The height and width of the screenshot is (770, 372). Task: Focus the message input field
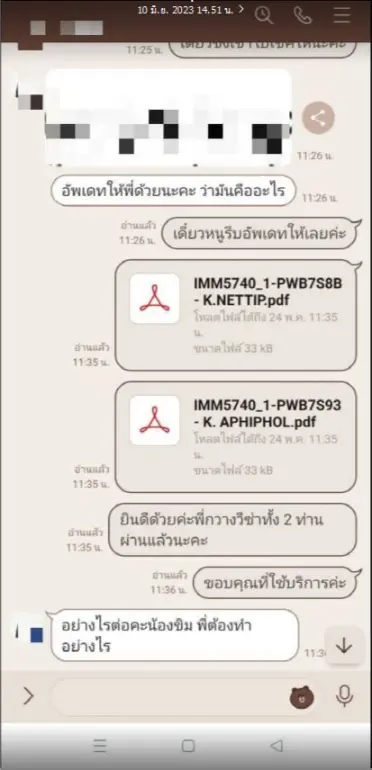(169, 697)
